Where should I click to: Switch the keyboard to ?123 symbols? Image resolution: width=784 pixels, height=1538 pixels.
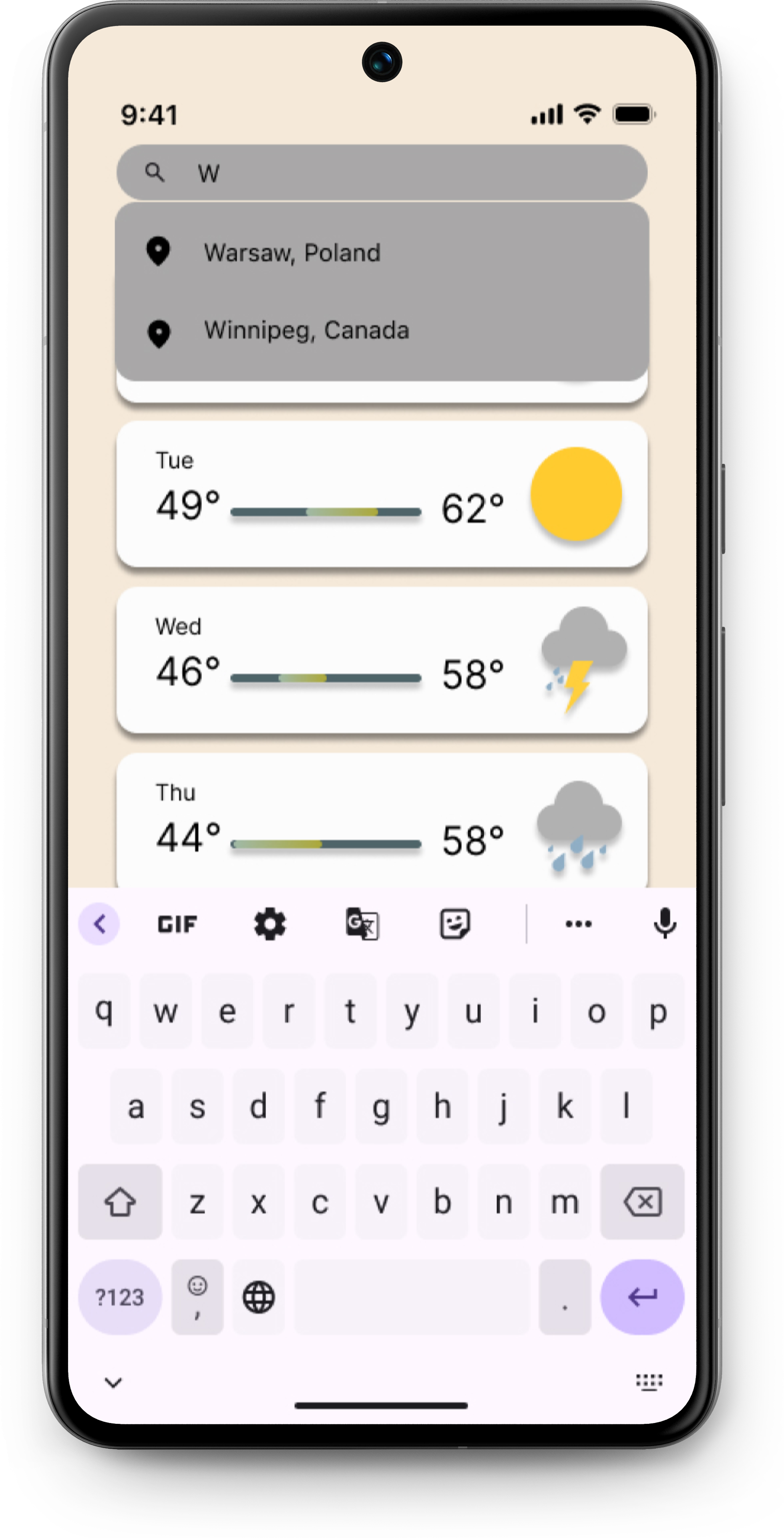click(120, 1297)
